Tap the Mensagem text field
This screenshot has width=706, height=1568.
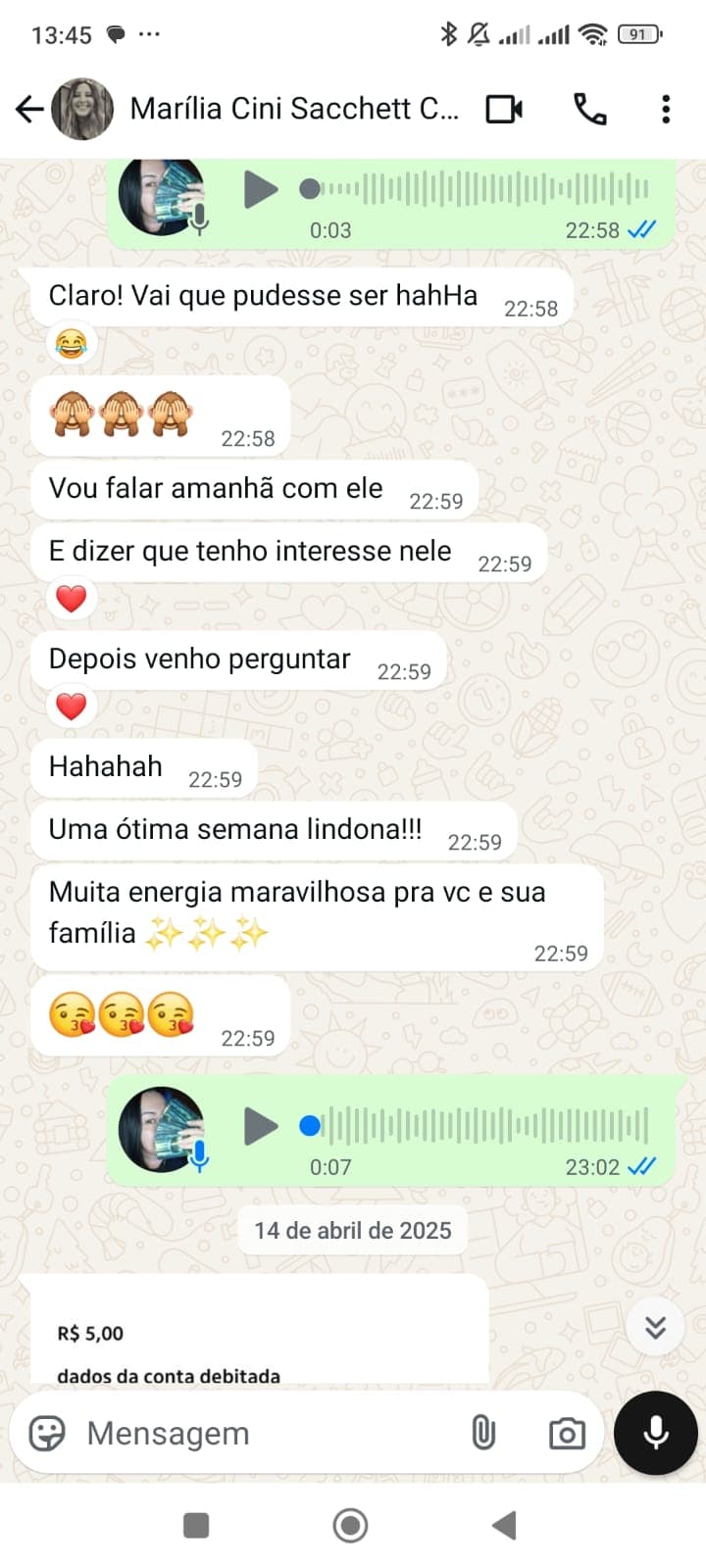(x=265, y=1433)
